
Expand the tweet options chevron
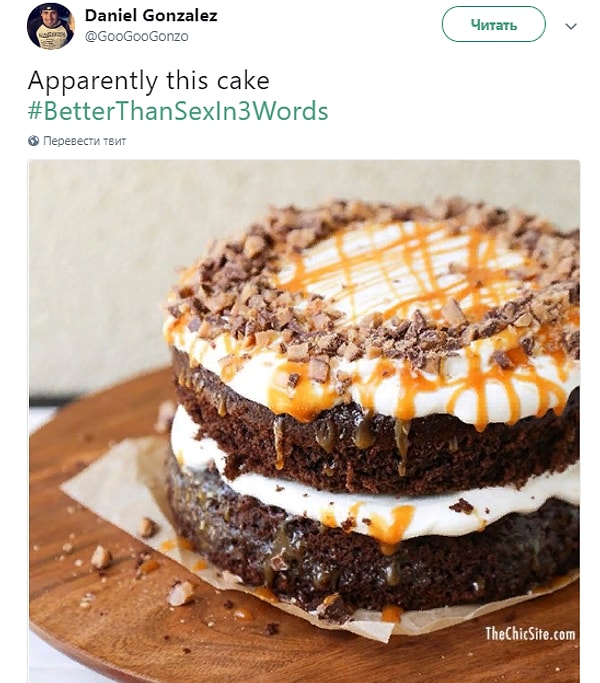click(x=571, y=26)
